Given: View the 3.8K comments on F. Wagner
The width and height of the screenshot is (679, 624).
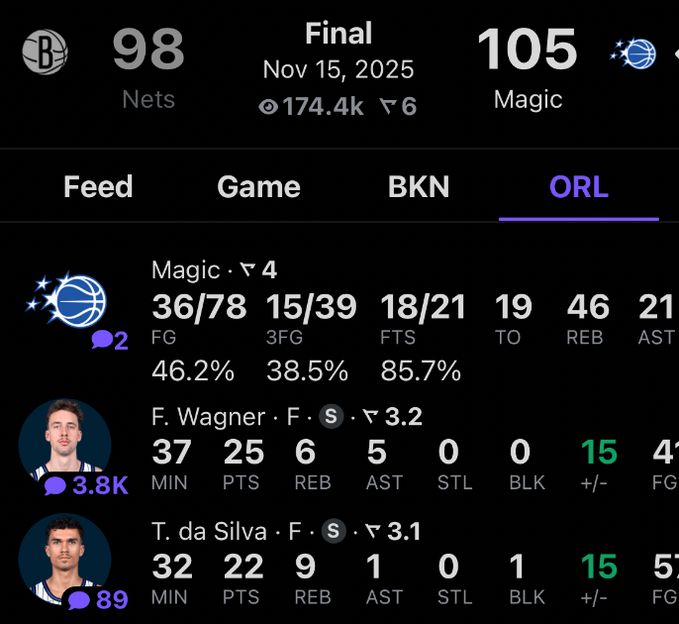Looking at the screenshot, I should point(87,486).
